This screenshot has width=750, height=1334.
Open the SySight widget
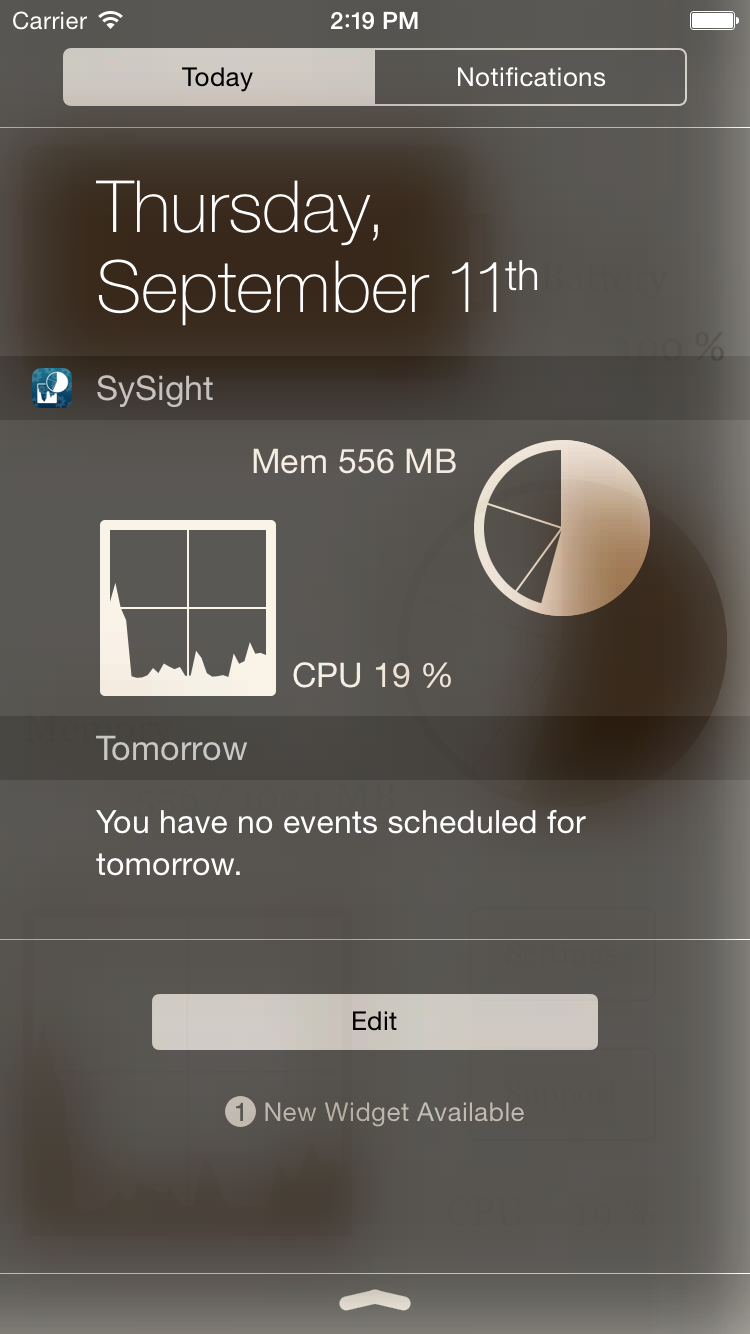point(154,388)
